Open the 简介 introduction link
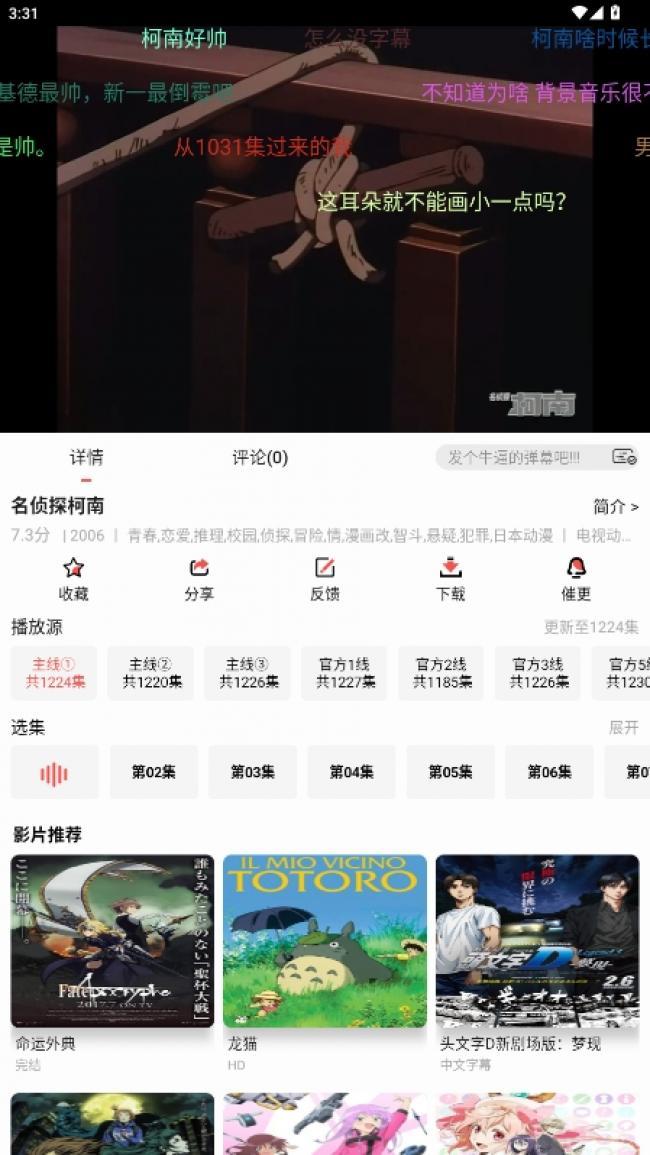 (x=615, y=507)
